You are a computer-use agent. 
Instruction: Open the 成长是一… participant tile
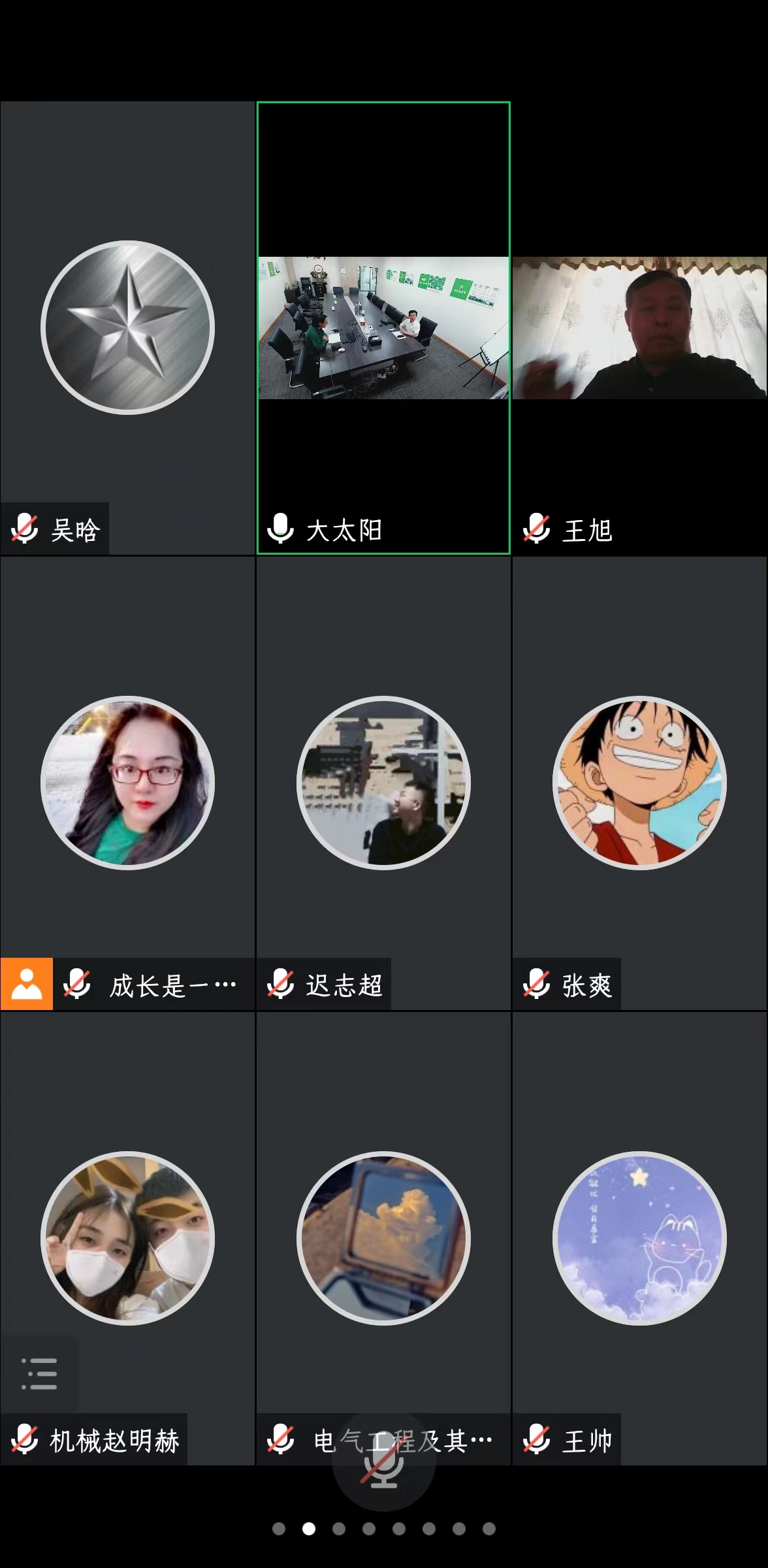(x=127, y=783)
